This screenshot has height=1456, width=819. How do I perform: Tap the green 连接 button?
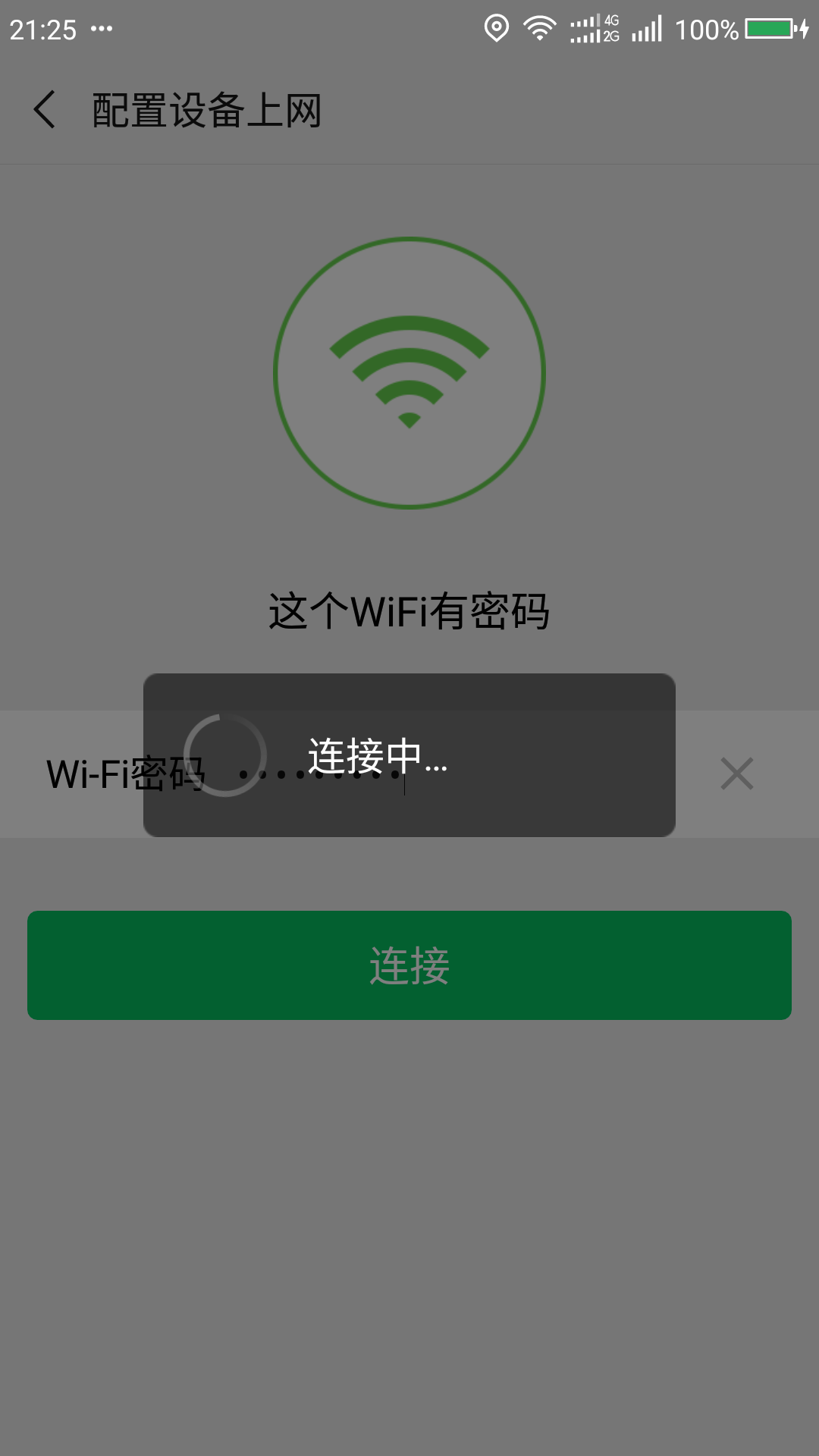[x=409, y=965]
